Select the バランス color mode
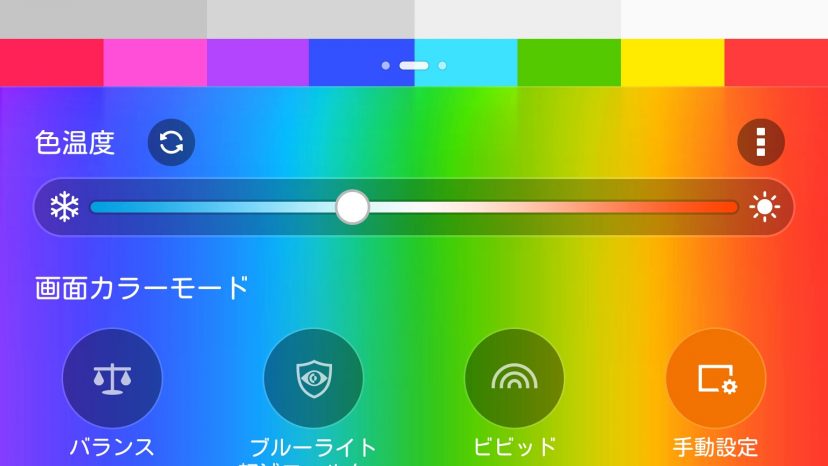Image resolution: width=828 pixels, height=466 pixels. point(112,378)
